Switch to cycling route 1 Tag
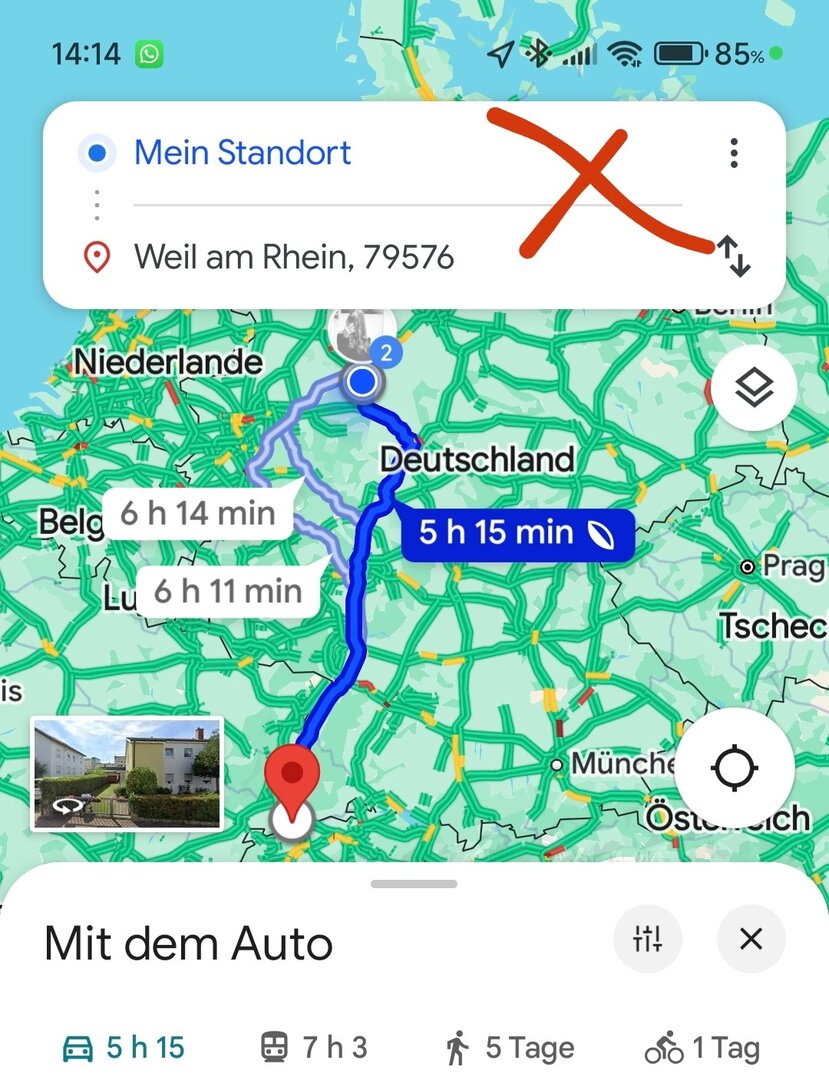Image resolution: width=829 pixels, height=1080 pixels. point(702,1047)
